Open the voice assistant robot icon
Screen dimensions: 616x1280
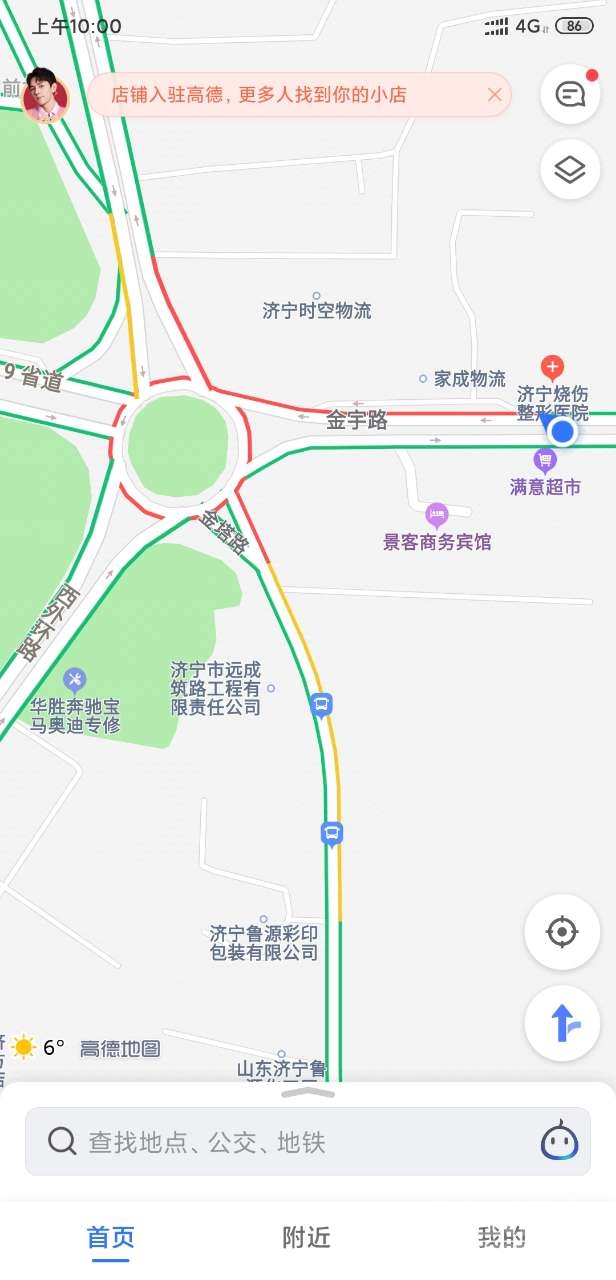(x=559, y=1141)
